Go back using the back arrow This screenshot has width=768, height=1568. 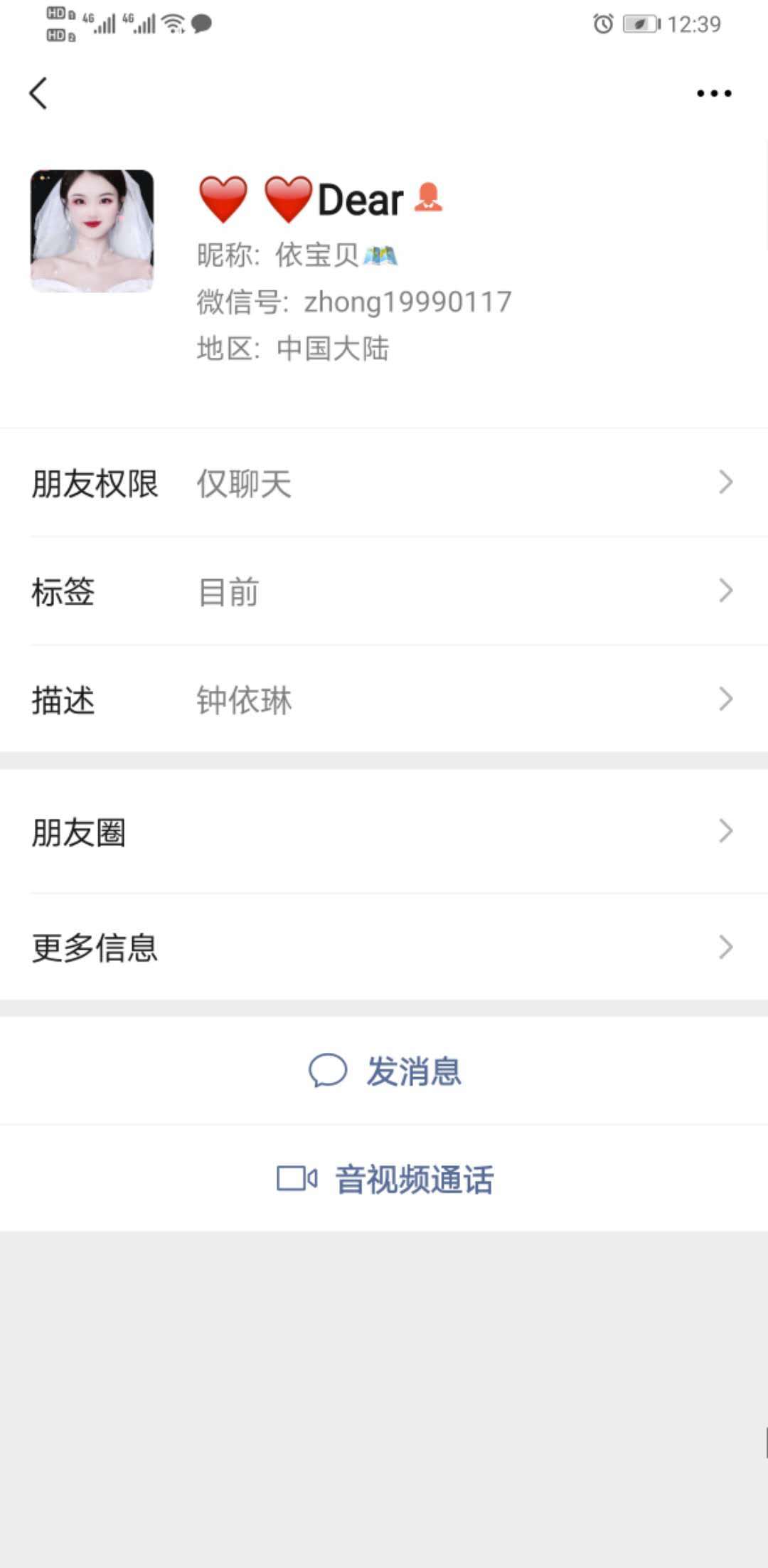pyautogui.click(x=38, y=93)
